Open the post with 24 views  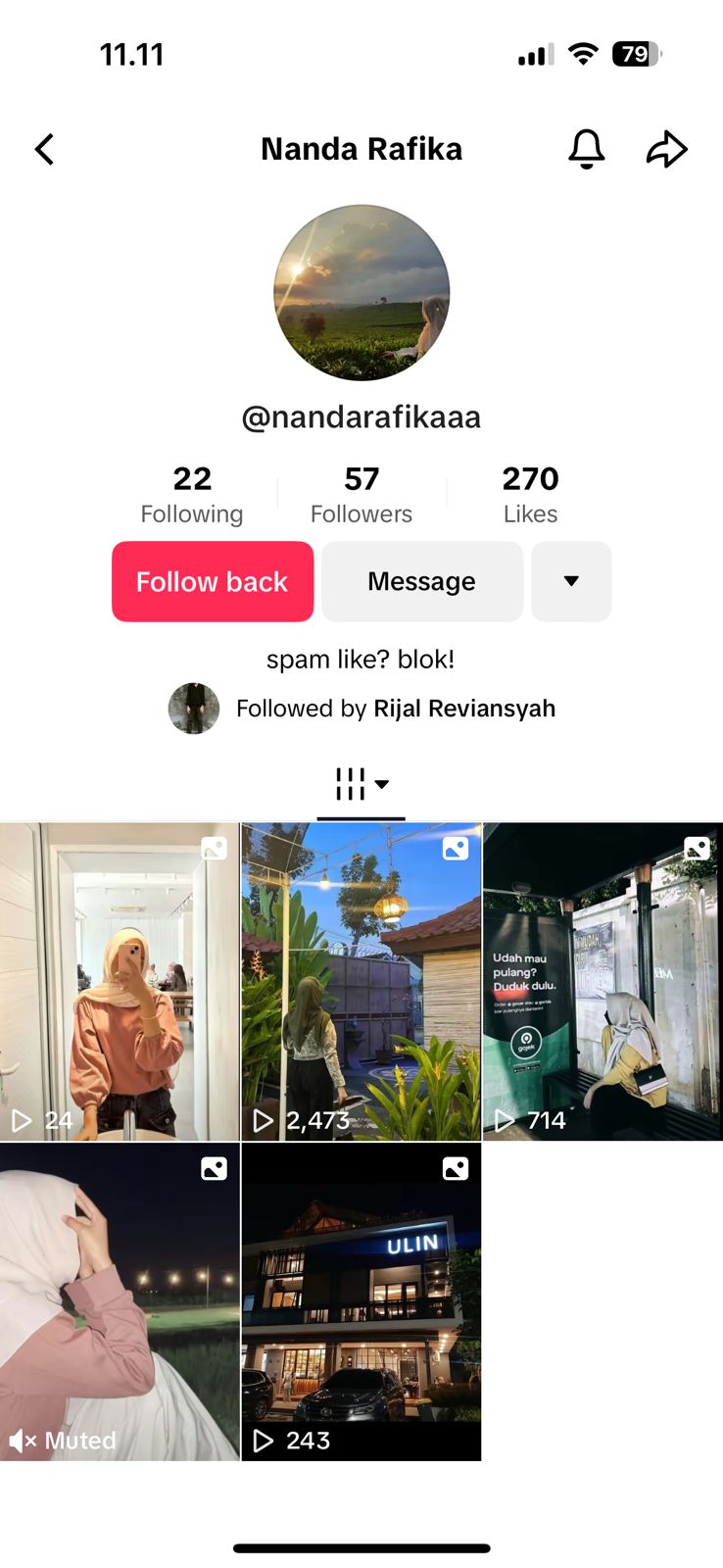pos(120,982)
